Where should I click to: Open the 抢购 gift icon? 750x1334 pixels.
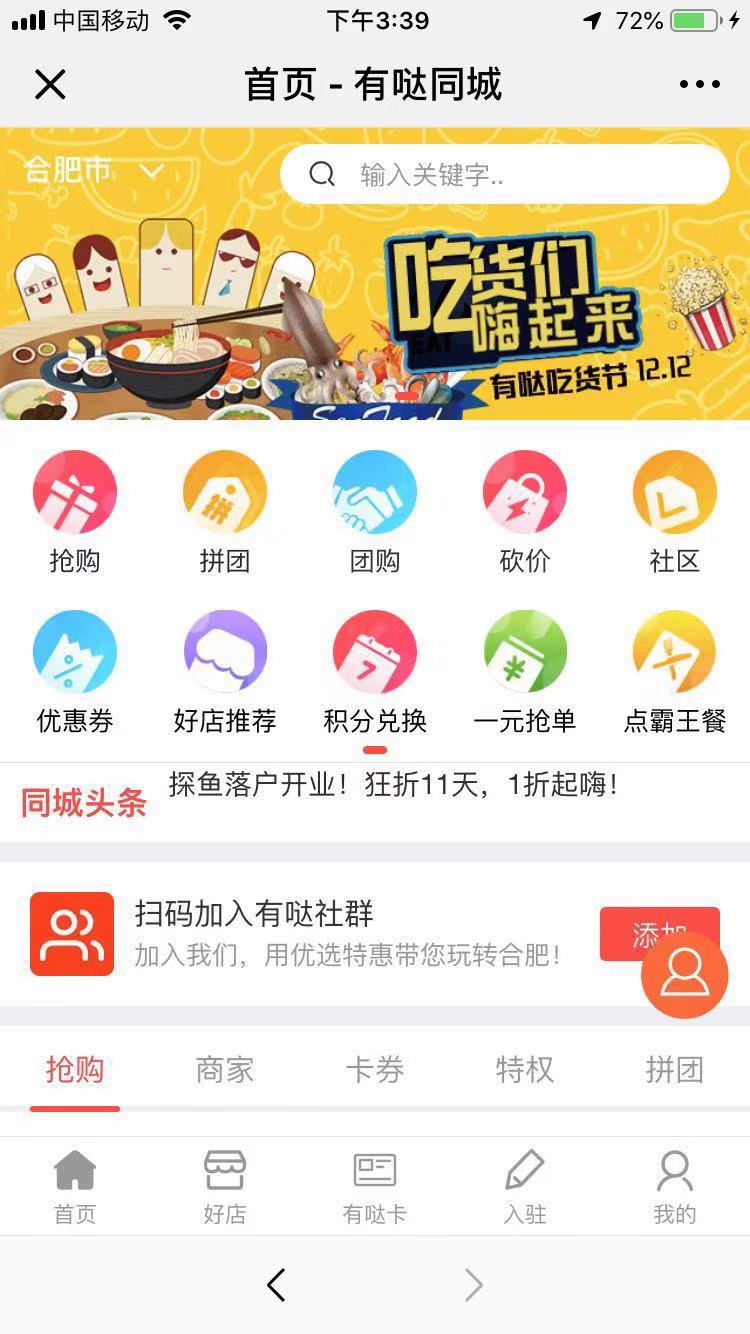coord(75,493)
